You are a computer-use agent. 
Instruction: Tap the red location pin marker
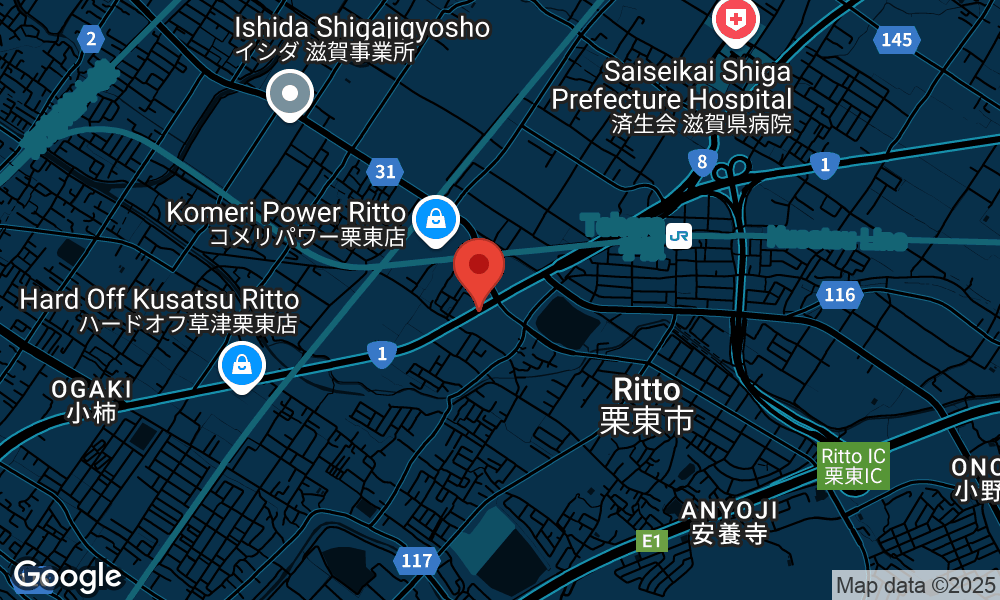pos(479,267)
